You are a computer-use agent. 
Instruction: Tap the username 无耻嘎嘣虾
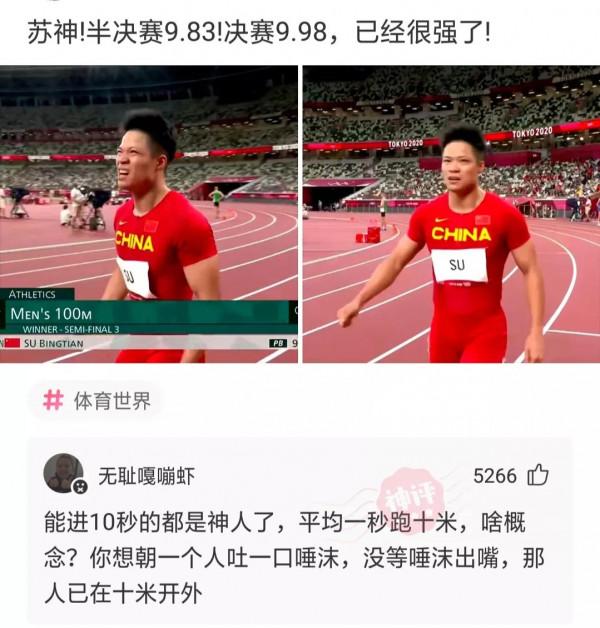click(146, 477)
